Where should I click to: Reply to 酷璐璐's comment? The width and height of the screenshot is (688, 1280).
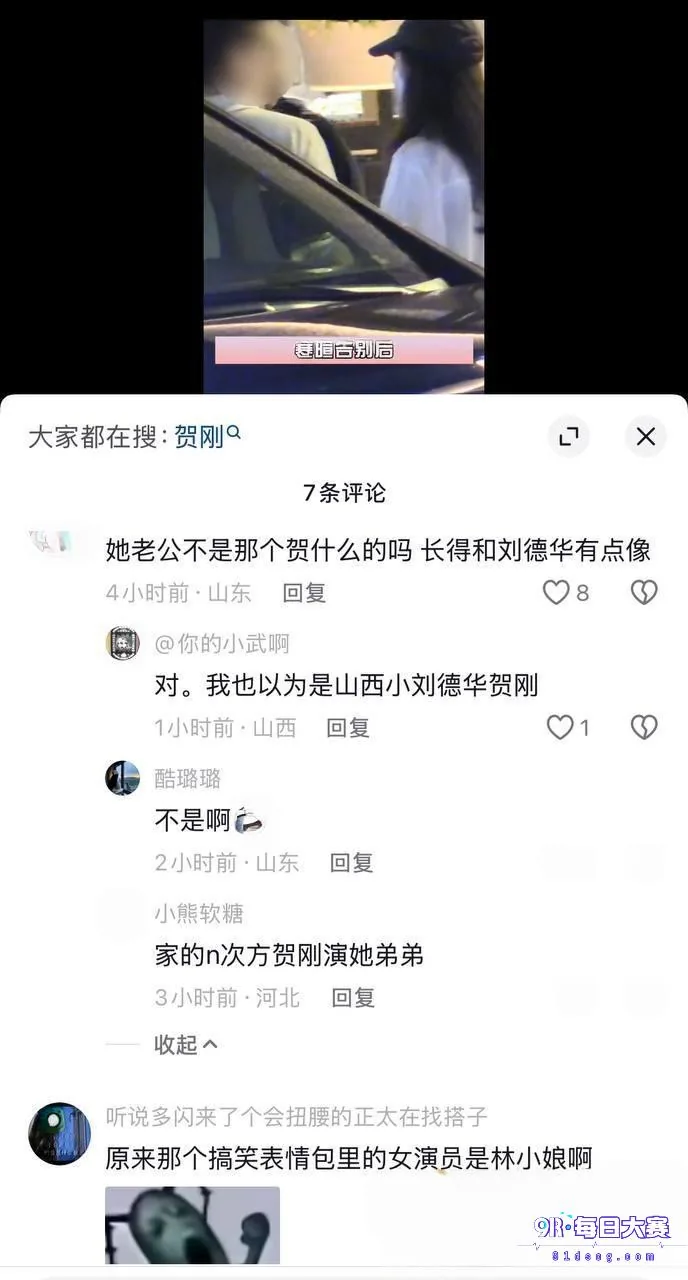point(351,862)
